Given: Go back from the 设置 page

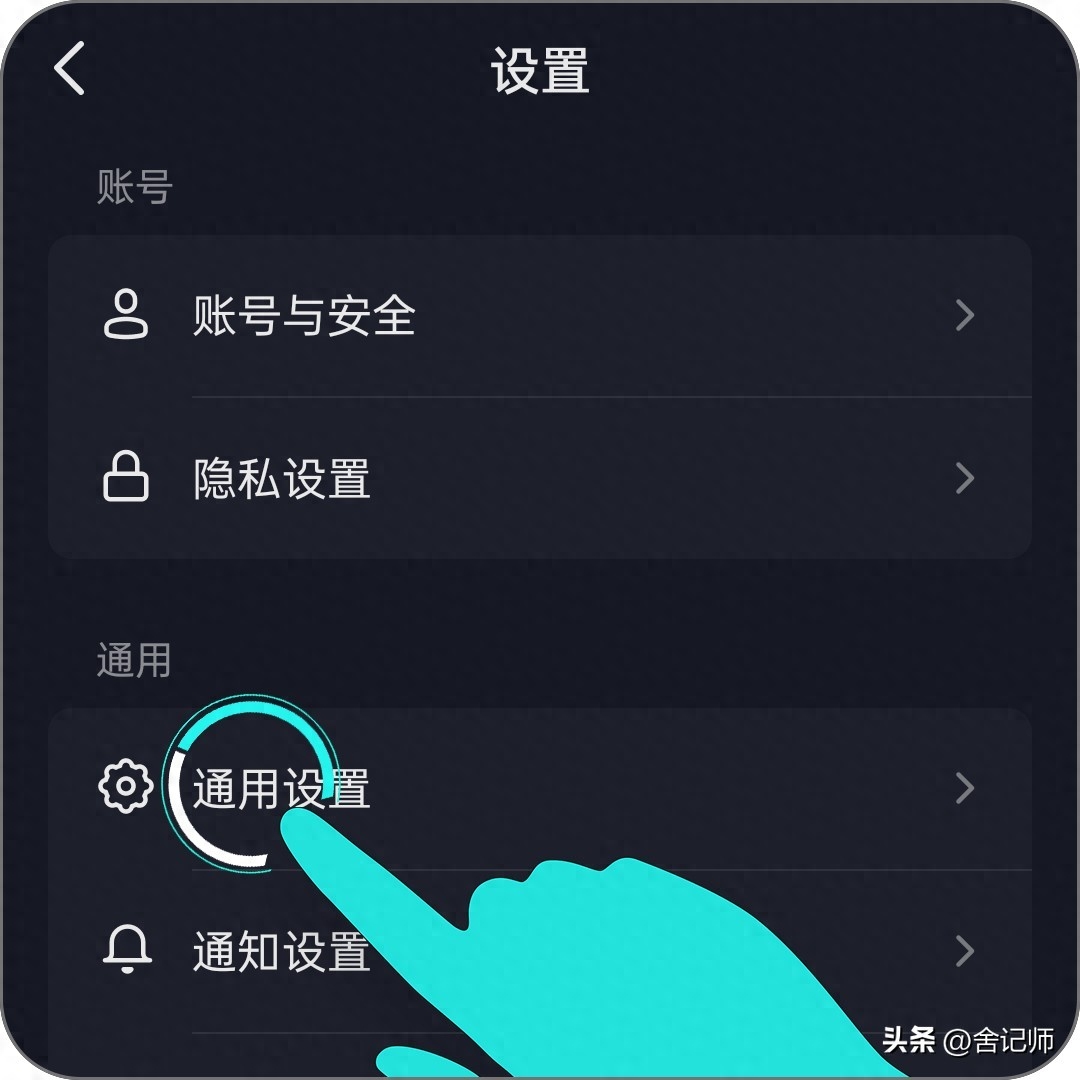Looking at the screenshot, I should tap(70, 69).
